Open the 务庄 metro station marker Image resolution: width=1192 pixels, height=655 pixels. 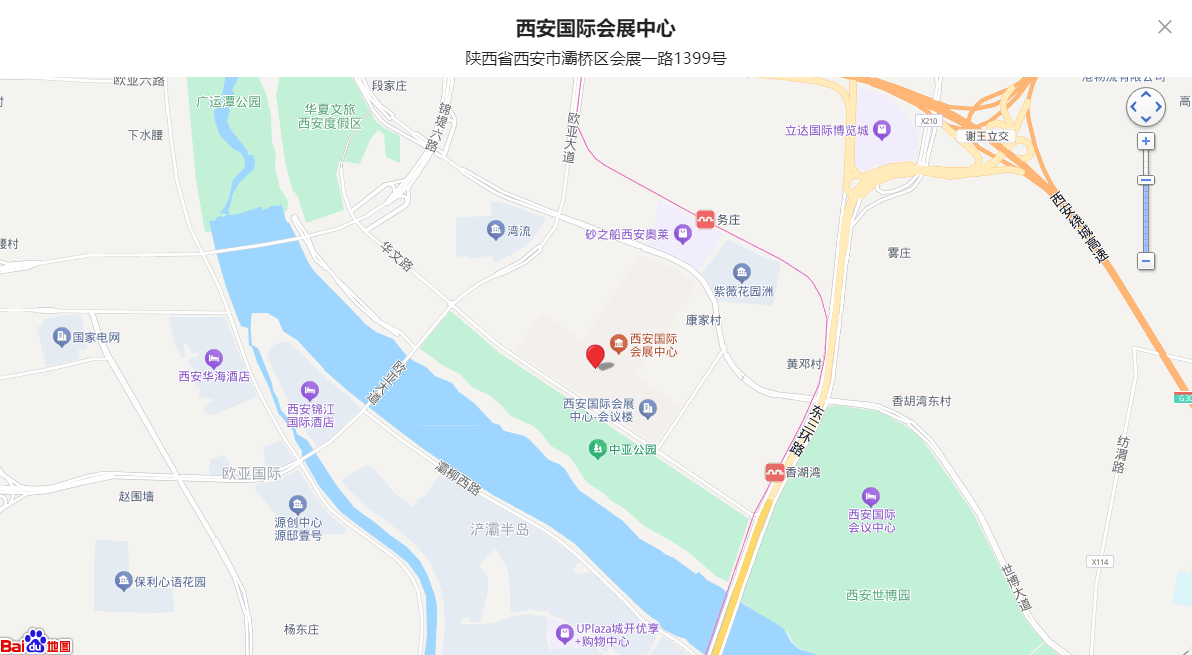705,219
